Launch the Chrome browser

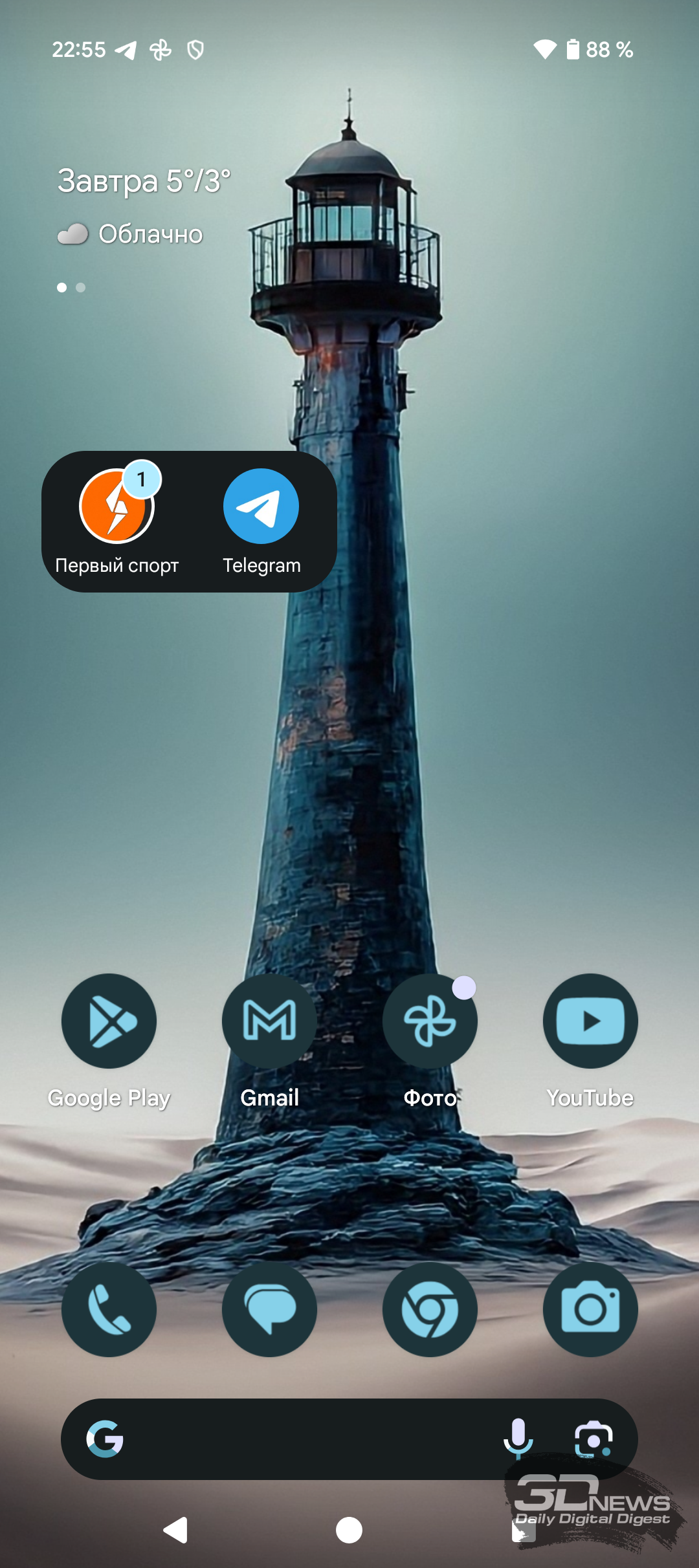click(430, 1309)
